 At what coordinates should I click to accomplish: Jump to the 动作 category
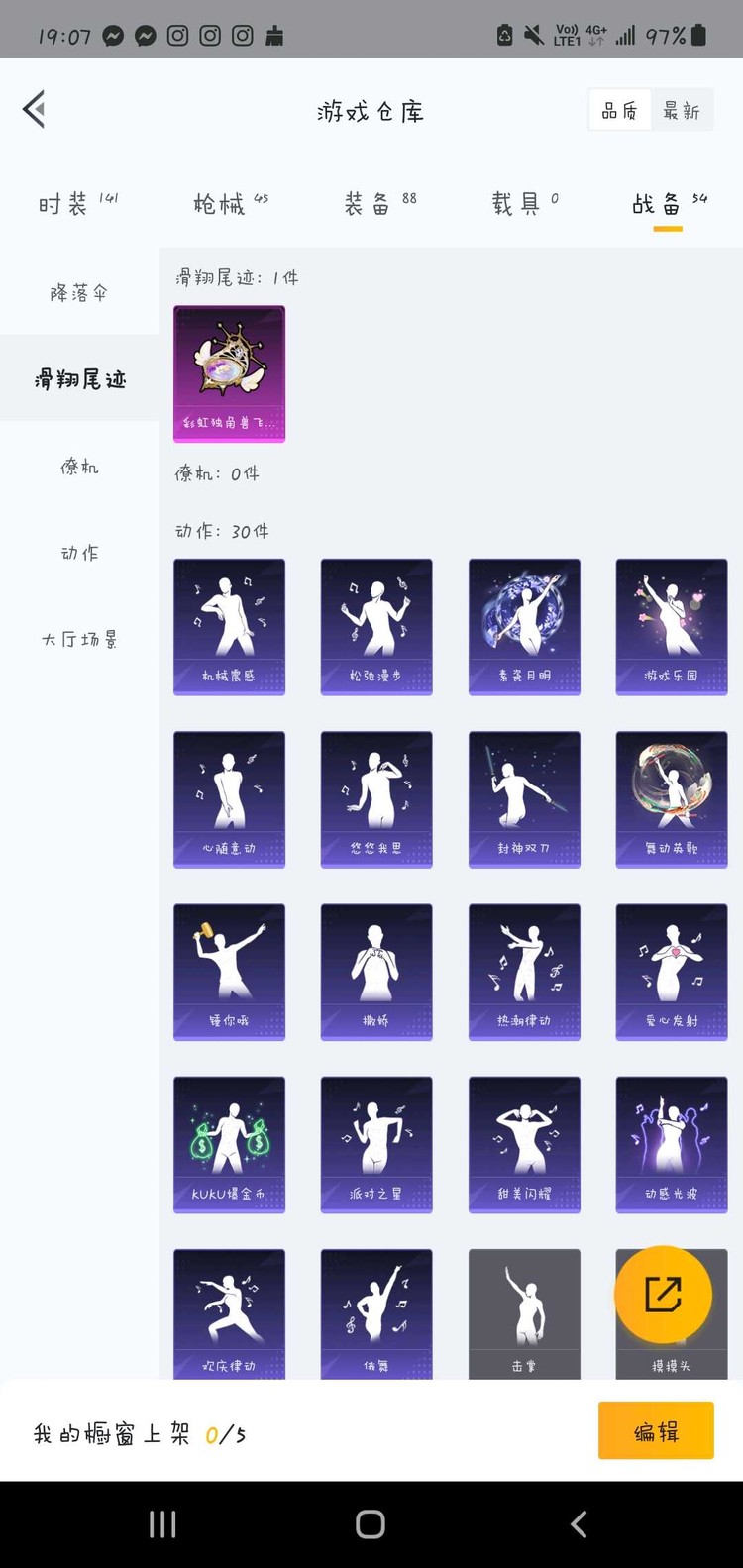tap(79, 553)
